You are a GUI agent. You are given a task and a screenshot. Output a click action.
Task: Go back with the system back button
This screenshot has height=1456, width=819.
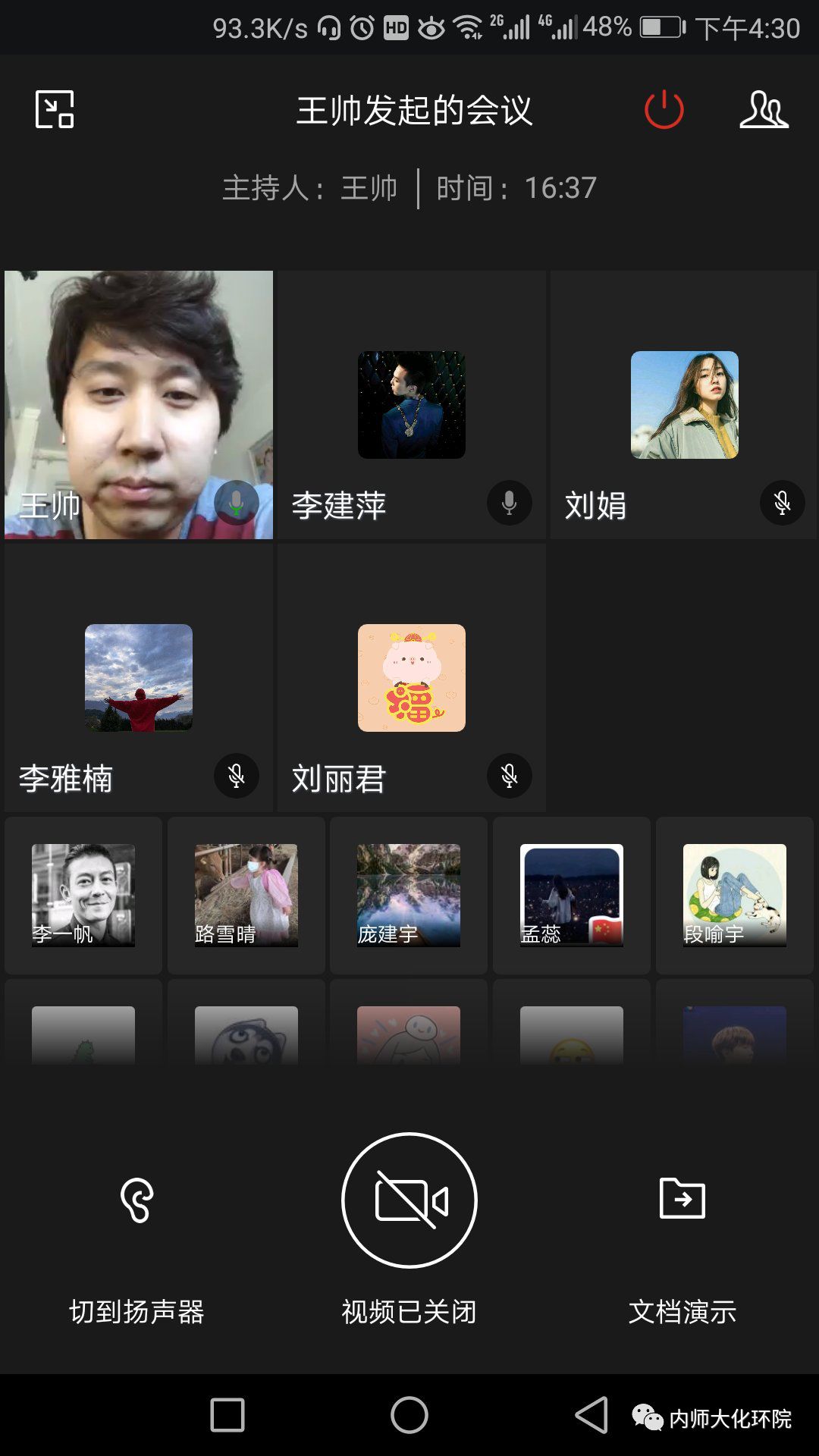pos(592,1415)
